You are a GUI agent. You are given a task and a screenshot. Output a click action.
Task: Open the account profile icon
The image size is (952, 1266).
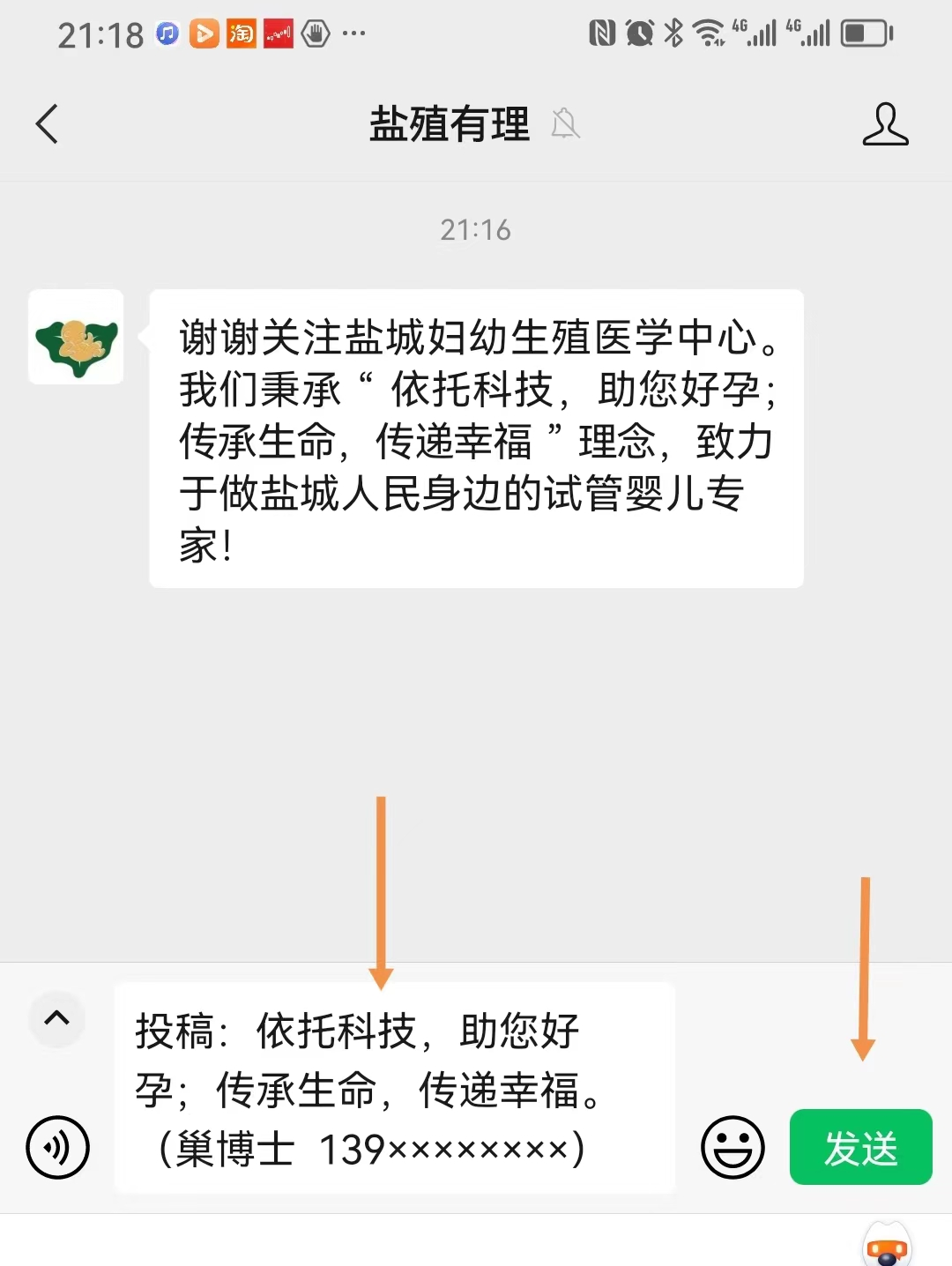pos(885,123)
